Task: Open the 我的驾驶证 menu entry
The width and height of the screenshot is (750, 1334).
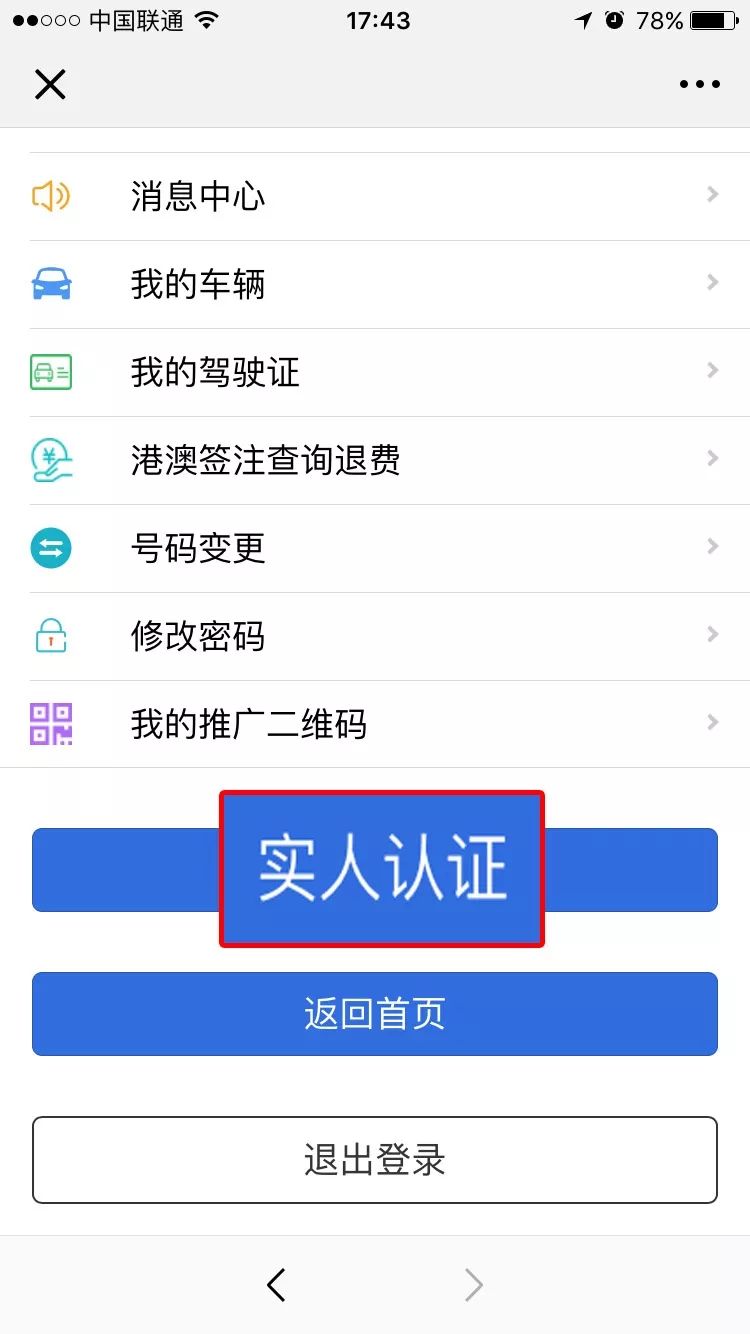Action: [x=375, y=371]
